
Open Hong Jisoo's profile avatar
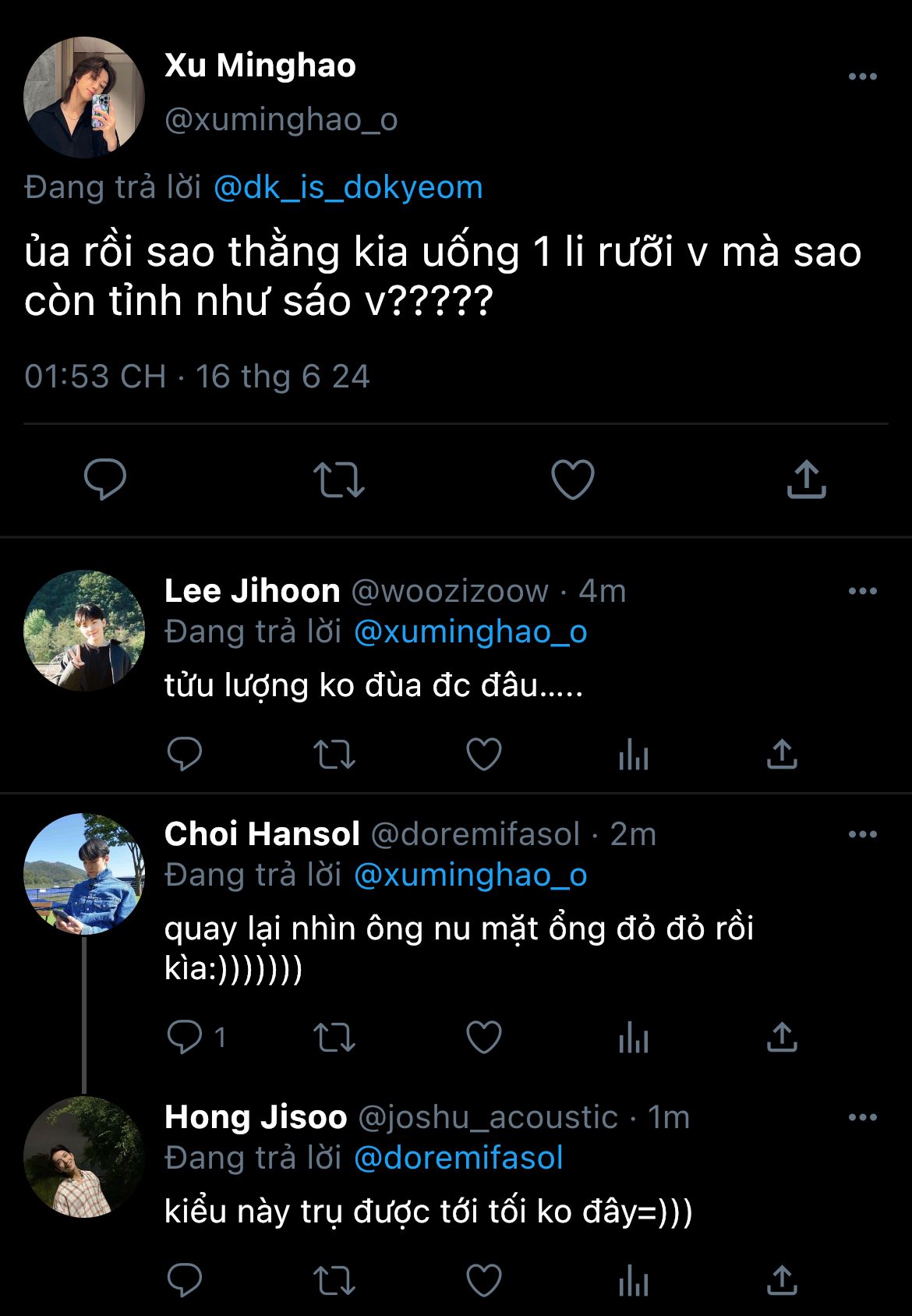(84, 1156)
